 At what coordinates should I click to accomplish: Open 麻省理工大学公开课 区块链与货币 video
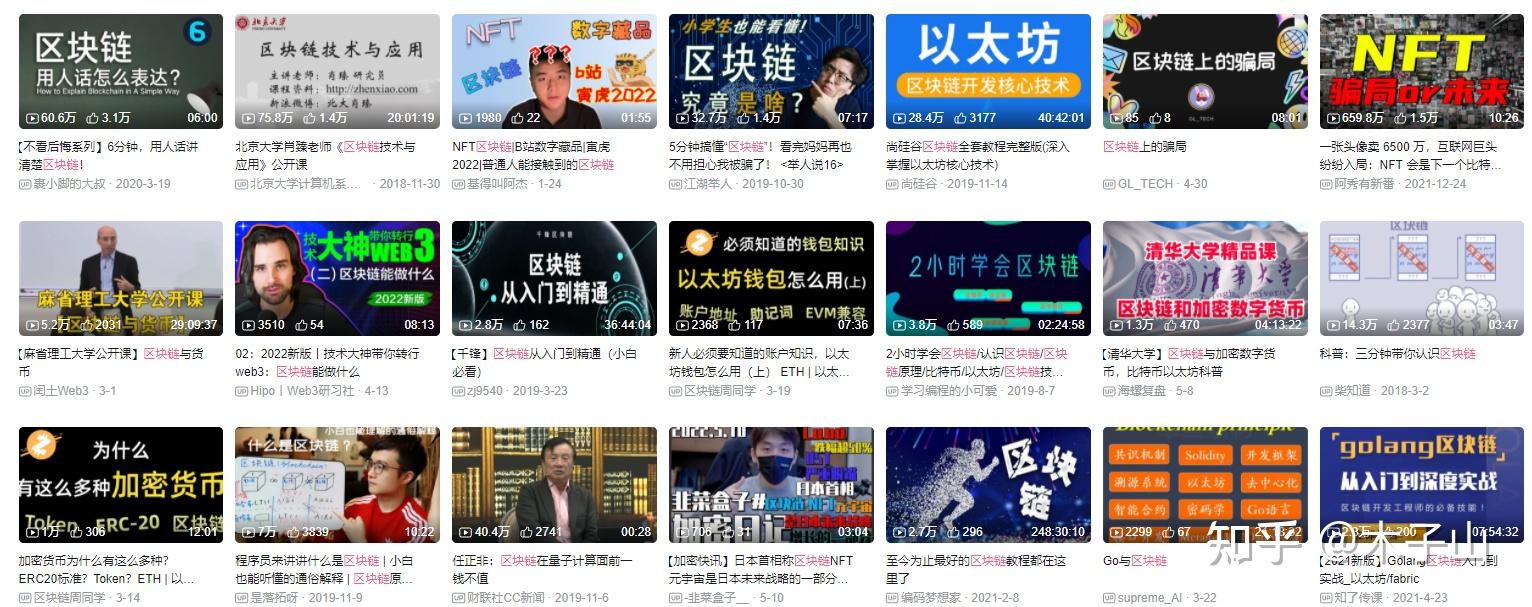point(120,277)
